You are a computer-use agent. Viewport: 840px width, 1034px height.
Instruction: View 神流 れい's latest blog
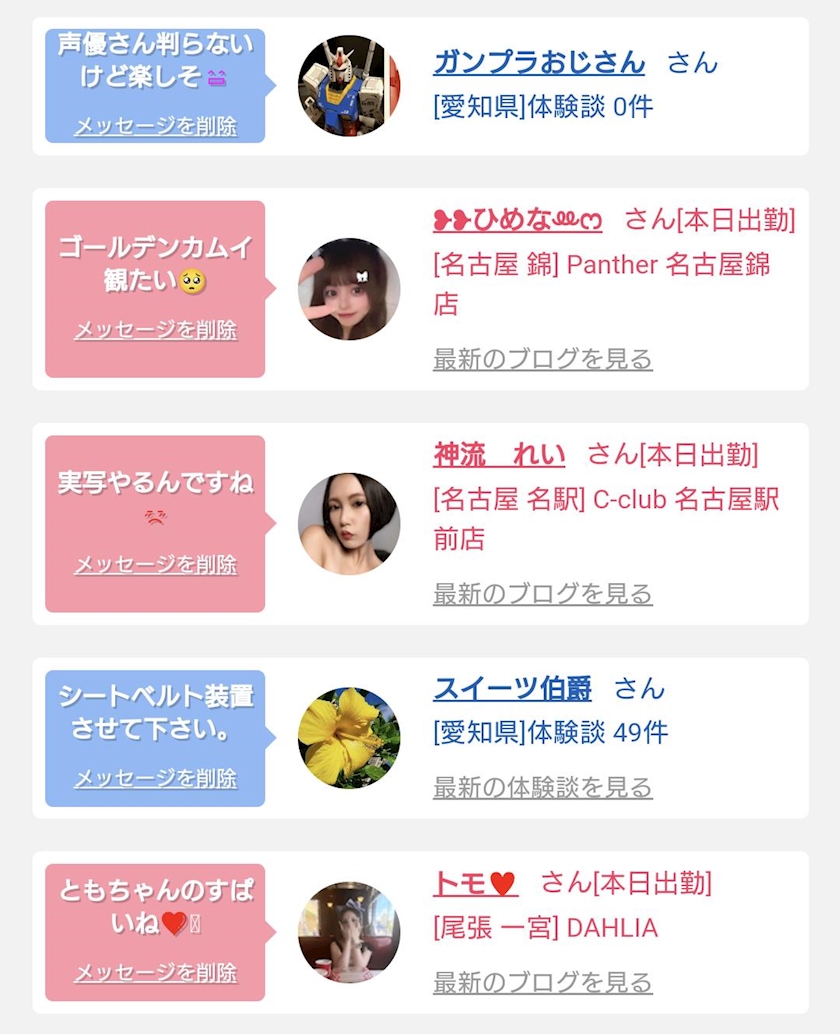coord(543,594)
